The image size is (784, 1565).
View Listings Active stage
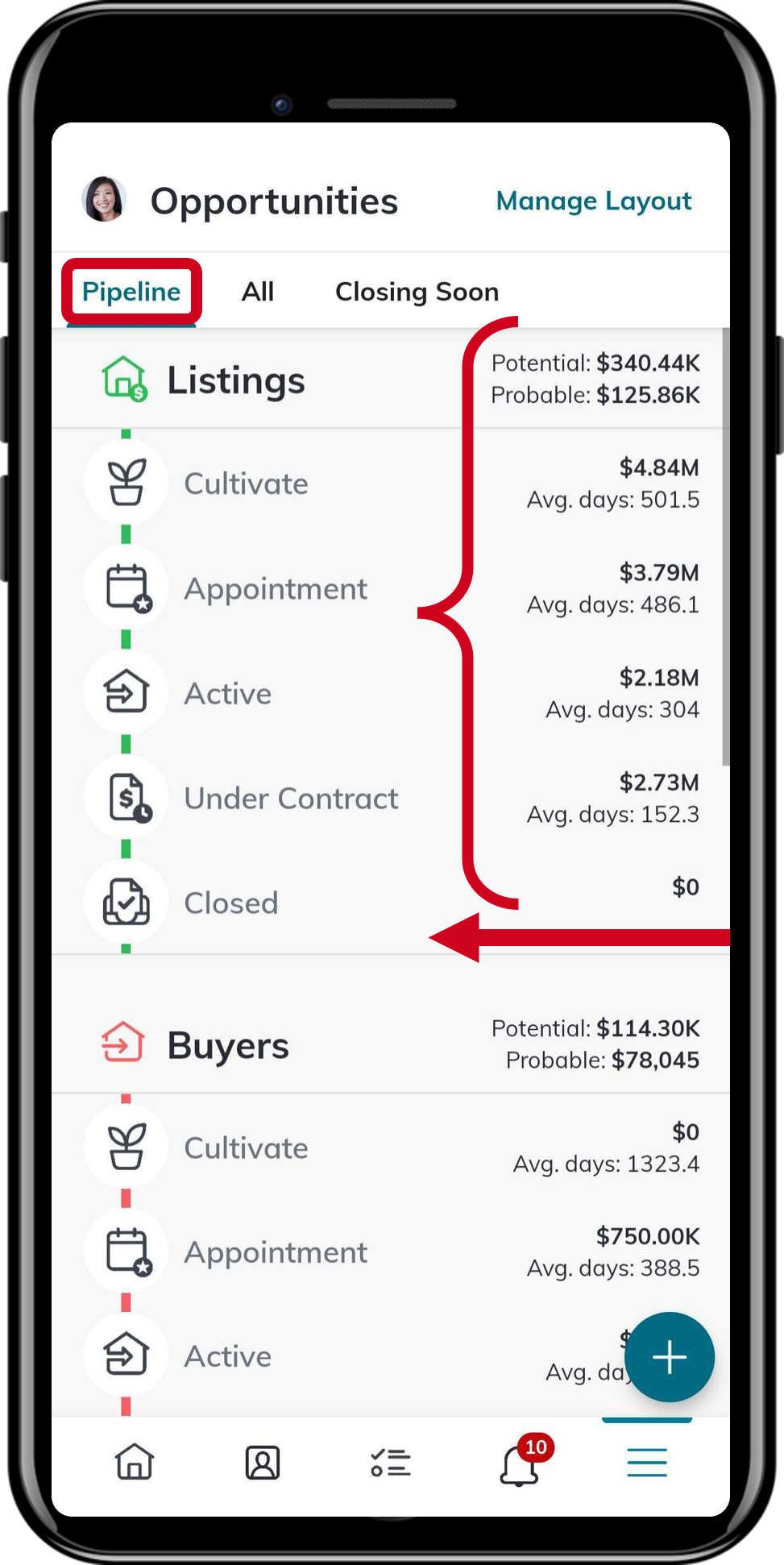tap(228, 694)
